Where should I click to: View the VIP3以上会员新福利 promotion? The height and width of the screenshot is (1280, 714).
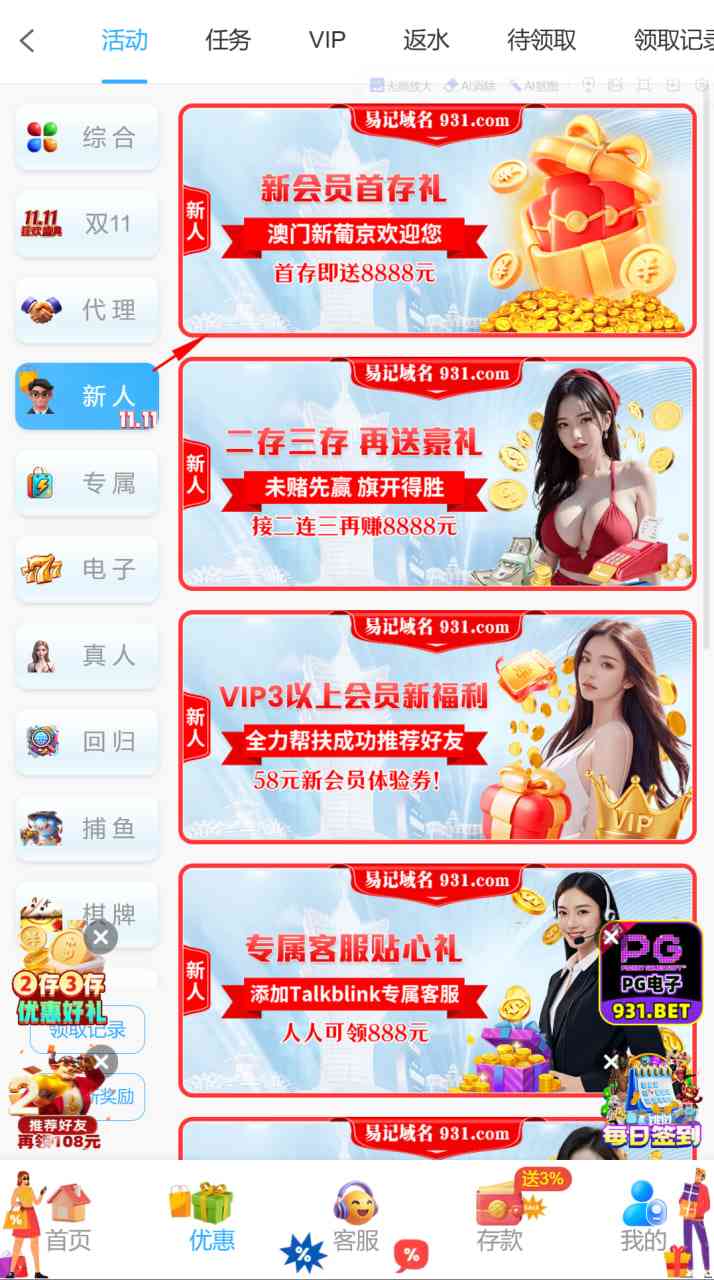[437, 727]
